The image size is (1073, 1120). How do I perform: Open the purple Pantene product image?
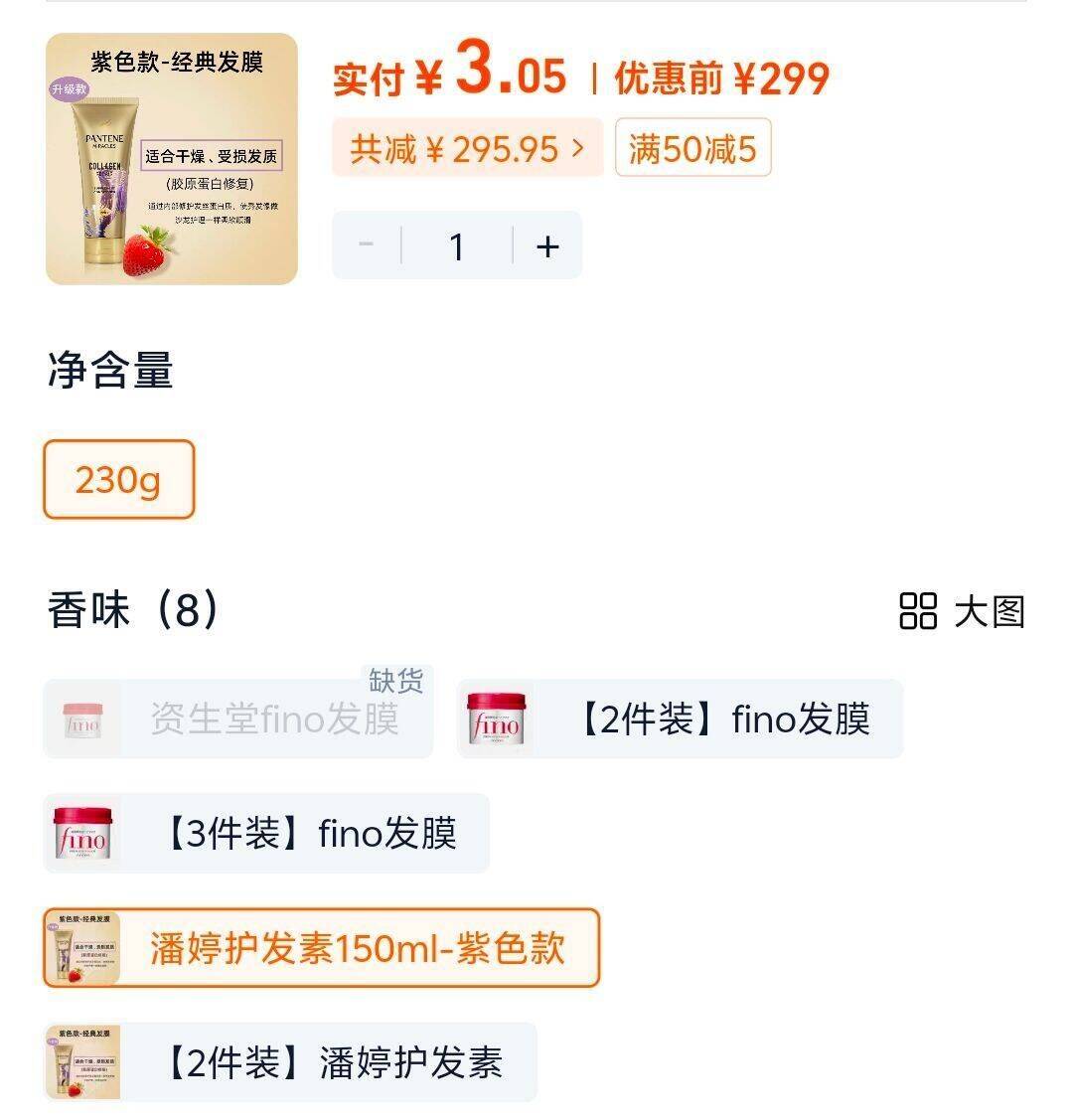[171, 159]
